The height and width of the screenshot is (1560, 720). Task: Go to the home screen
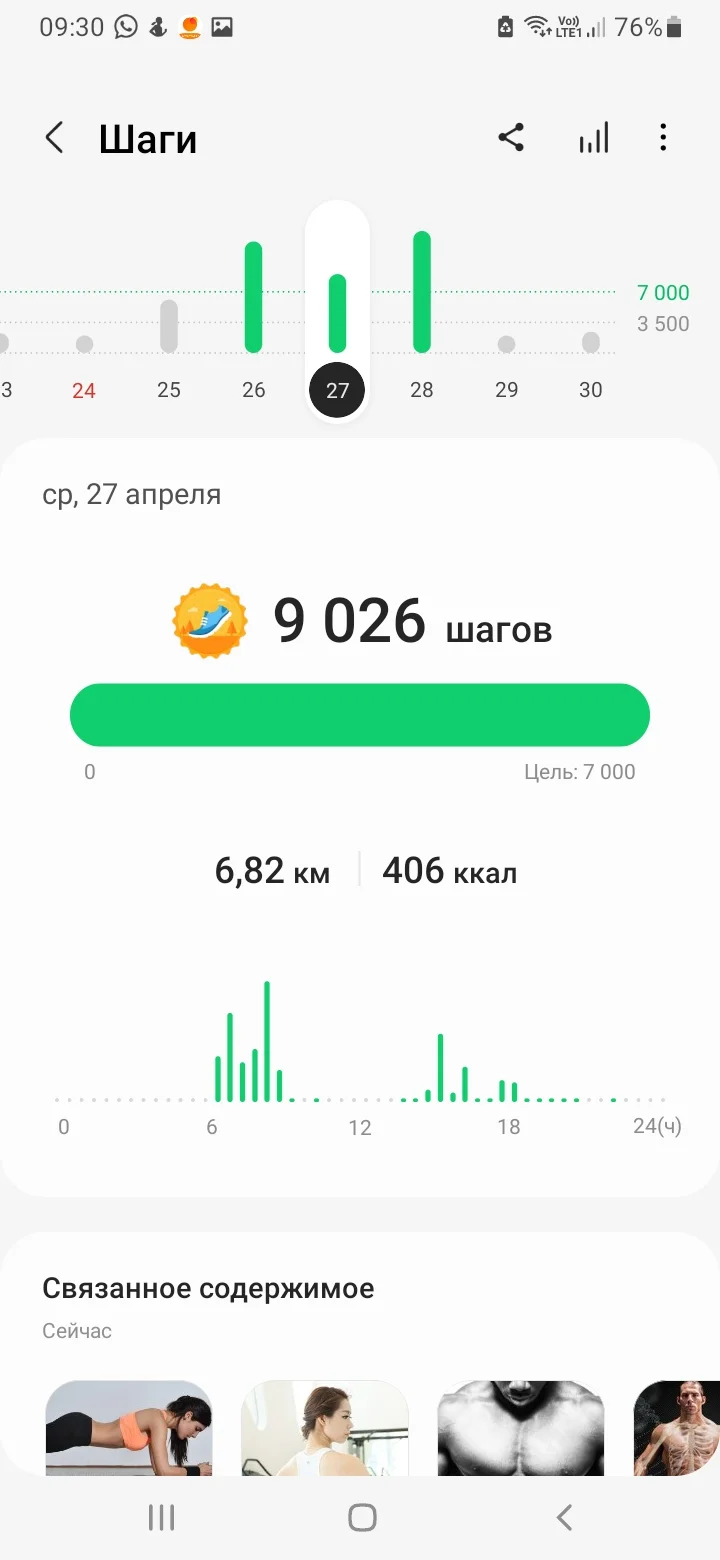[362, 1518]
